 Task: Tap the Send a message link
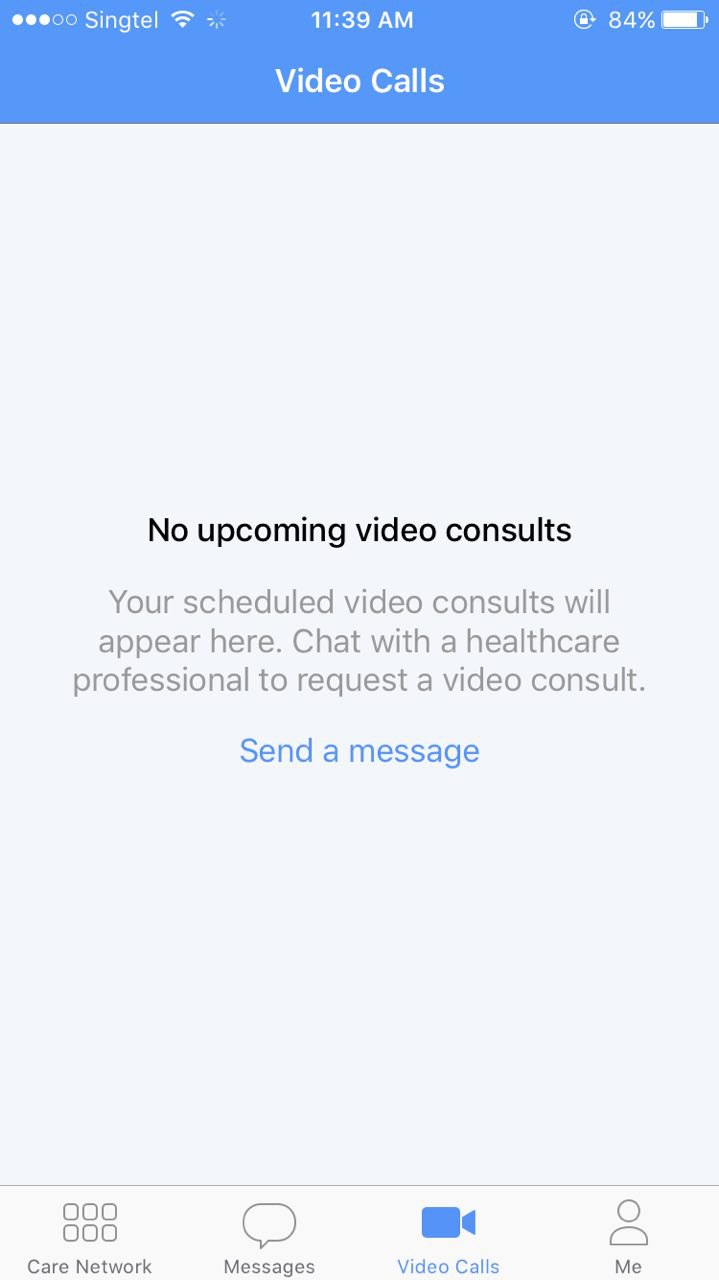point(359,750)
